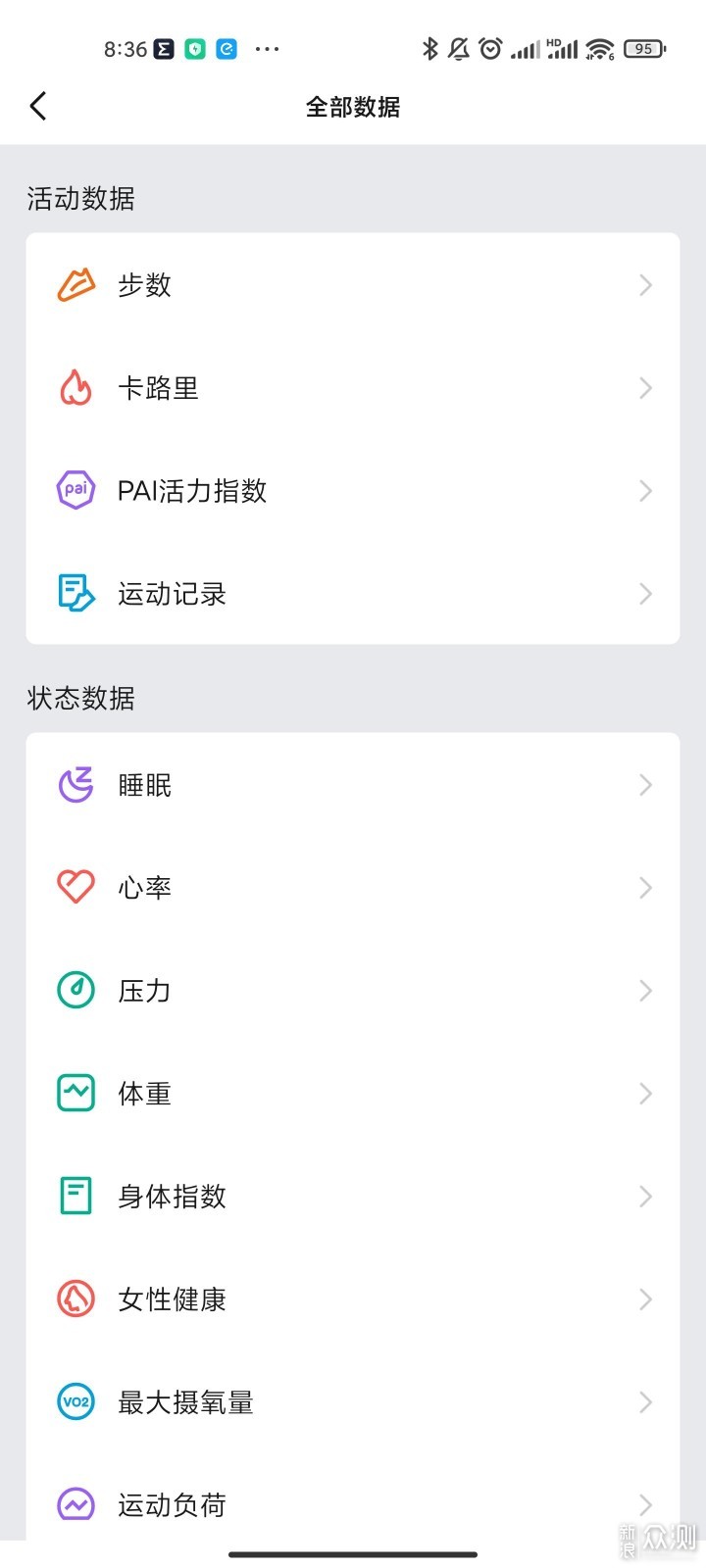Open 体重 weight data
706x1568 pixels.
[x=353, y=1094]
